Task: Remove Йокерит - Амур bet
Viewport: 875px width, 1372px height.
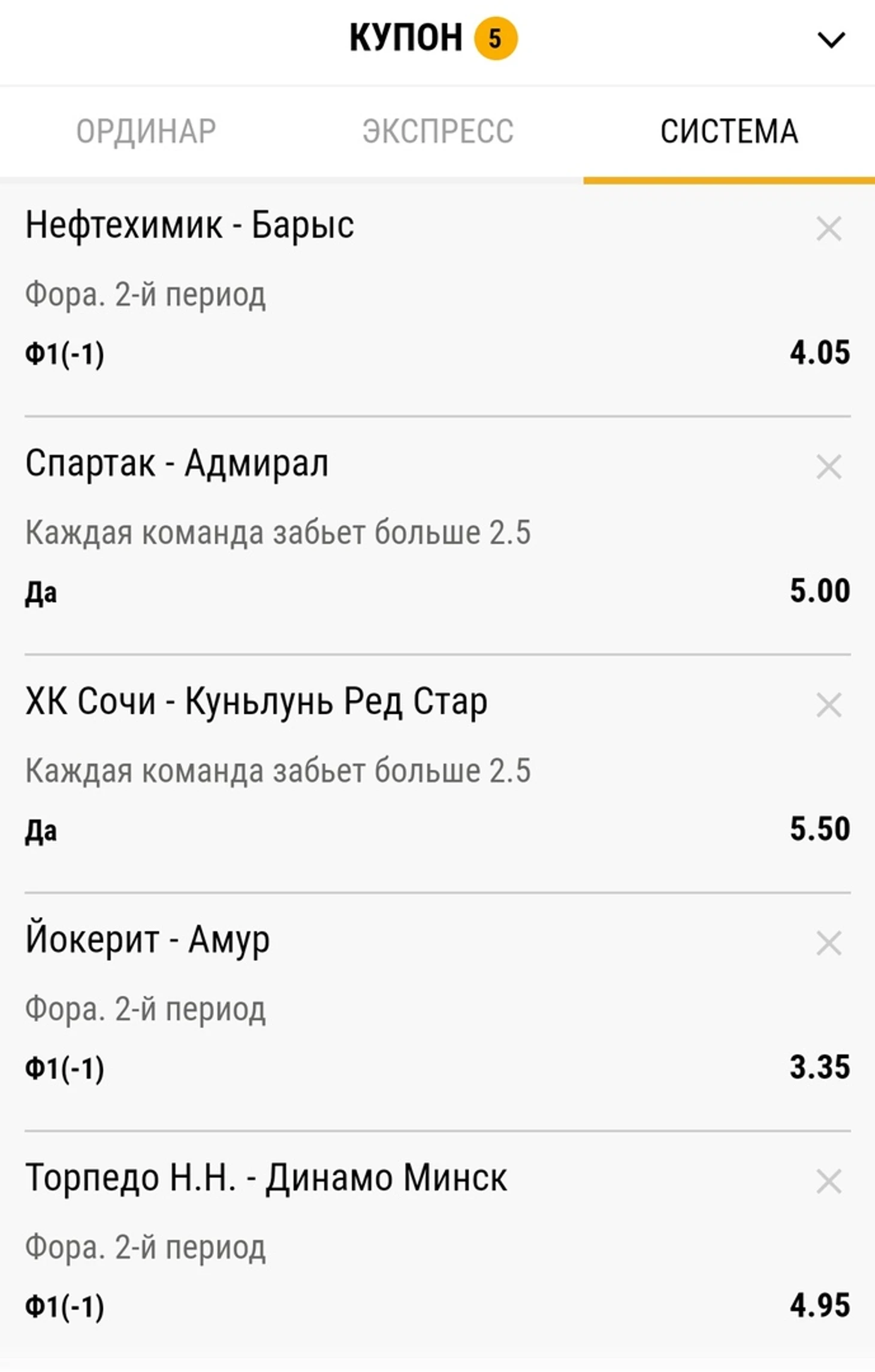Action: (x=829, y=943)
